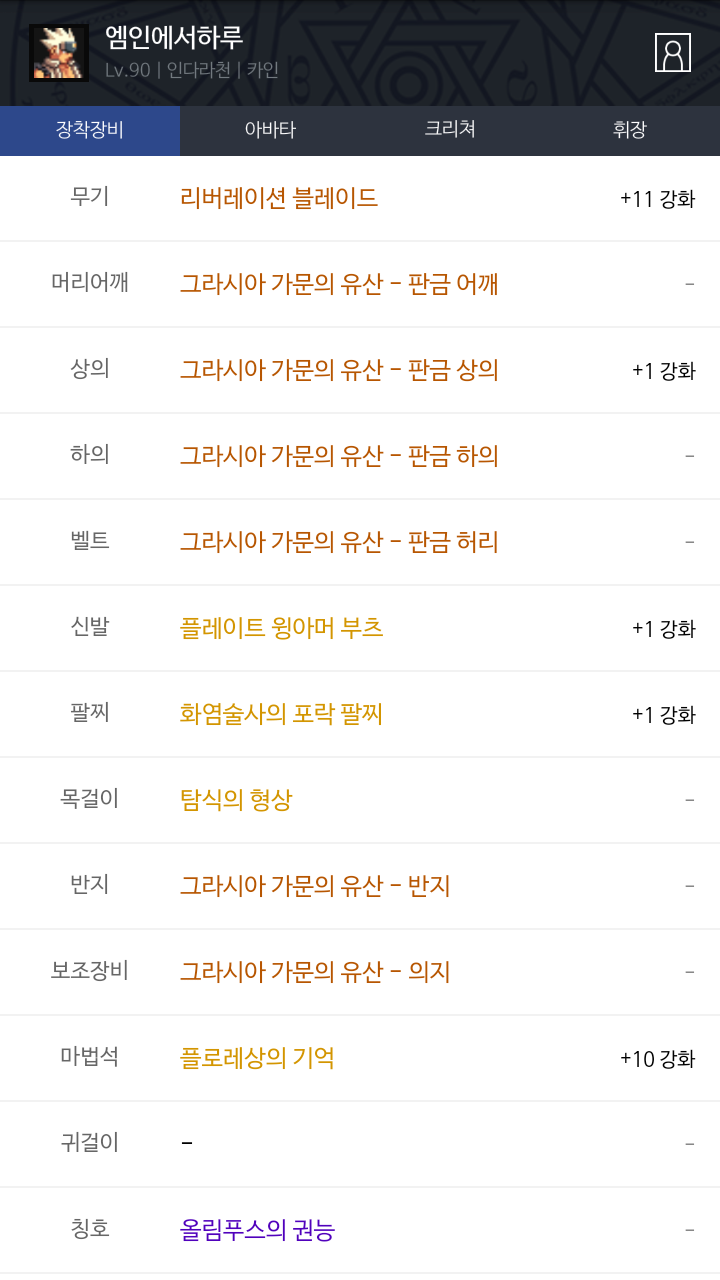View 그라시아 가문의 유산 - 판금 하의 item
The width and height of the screenshot is (720, 1280).
339,456
